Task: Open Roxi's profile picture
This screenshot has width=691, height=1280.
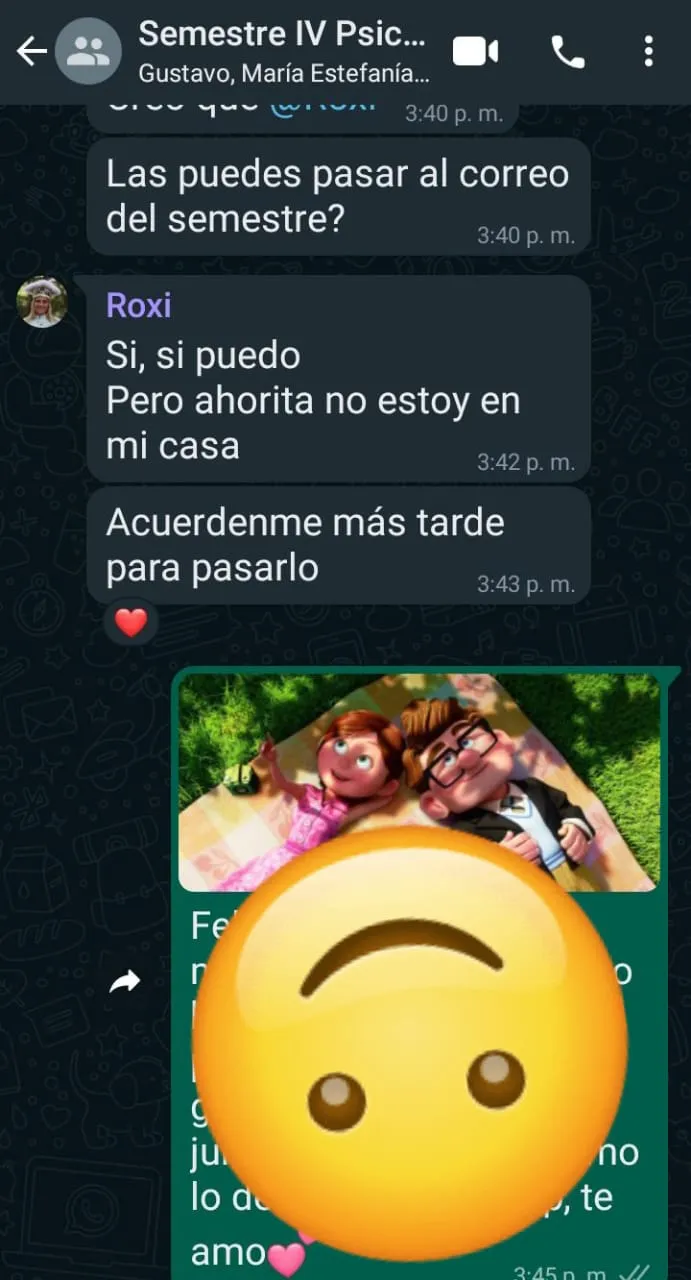Action: 42,302
